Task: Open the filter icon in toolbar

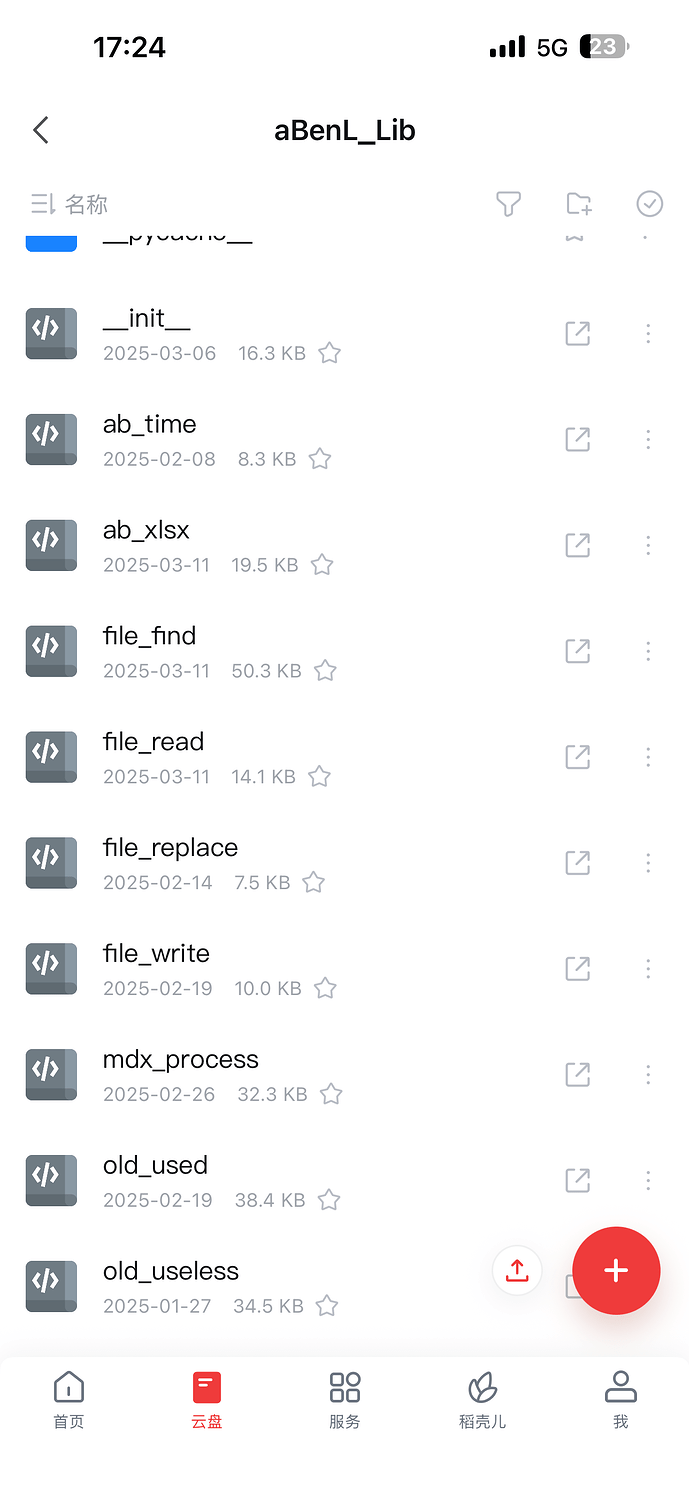Action: [508, 204]
